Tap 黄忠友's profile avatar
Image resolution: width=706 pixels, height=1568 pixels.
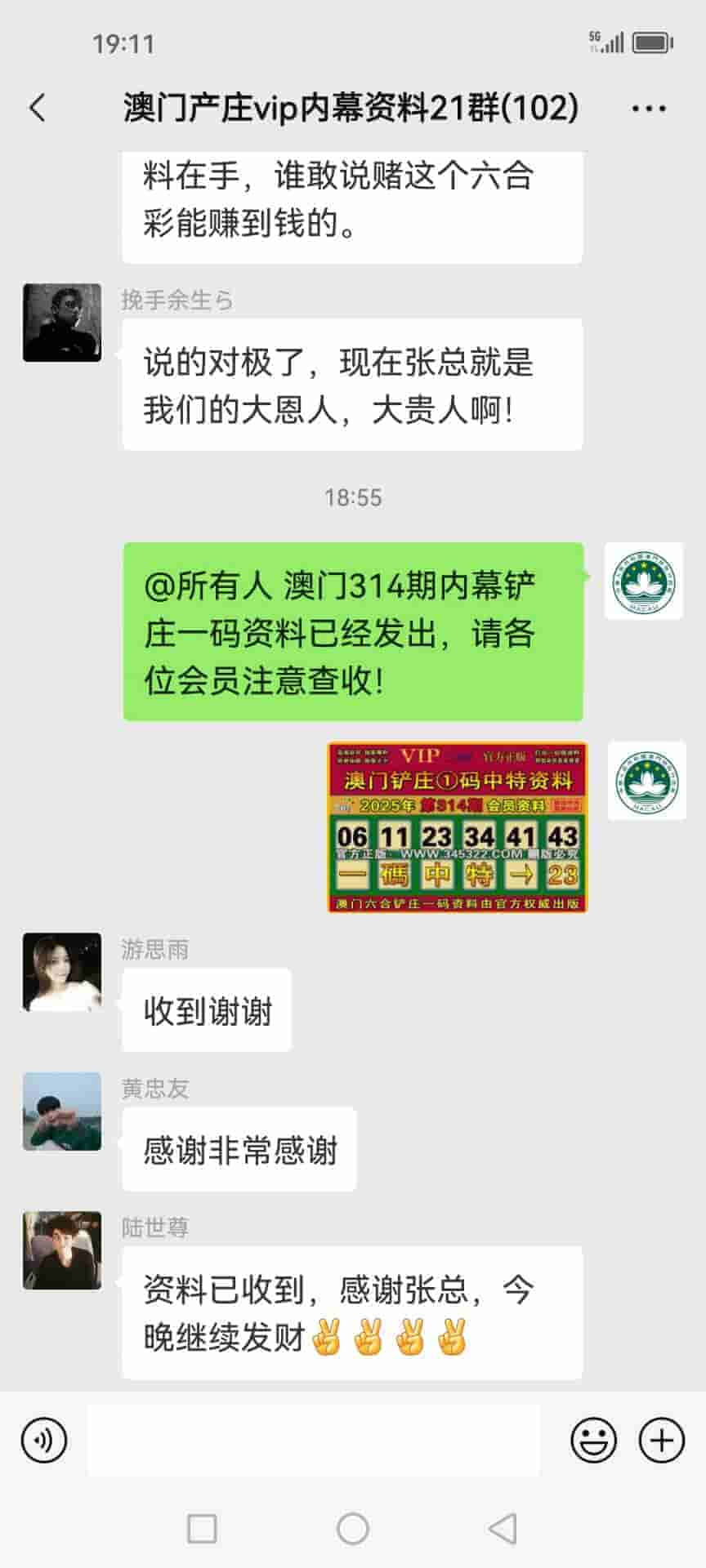tap(62, 1111)
